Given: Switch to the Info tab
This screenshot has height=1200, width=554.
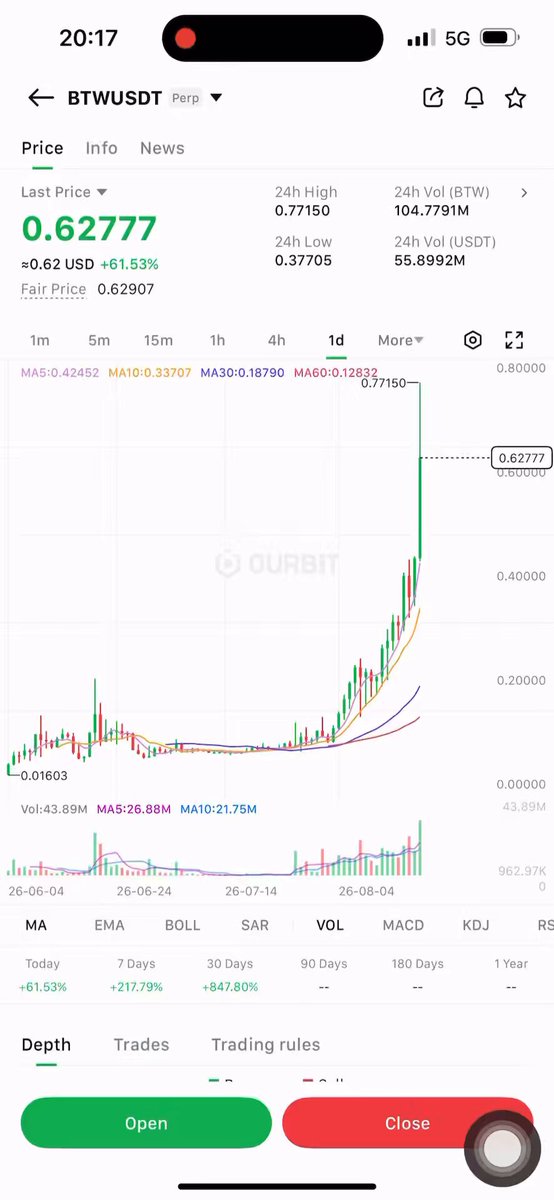Looking at the screenshot, I should [101, 148].
